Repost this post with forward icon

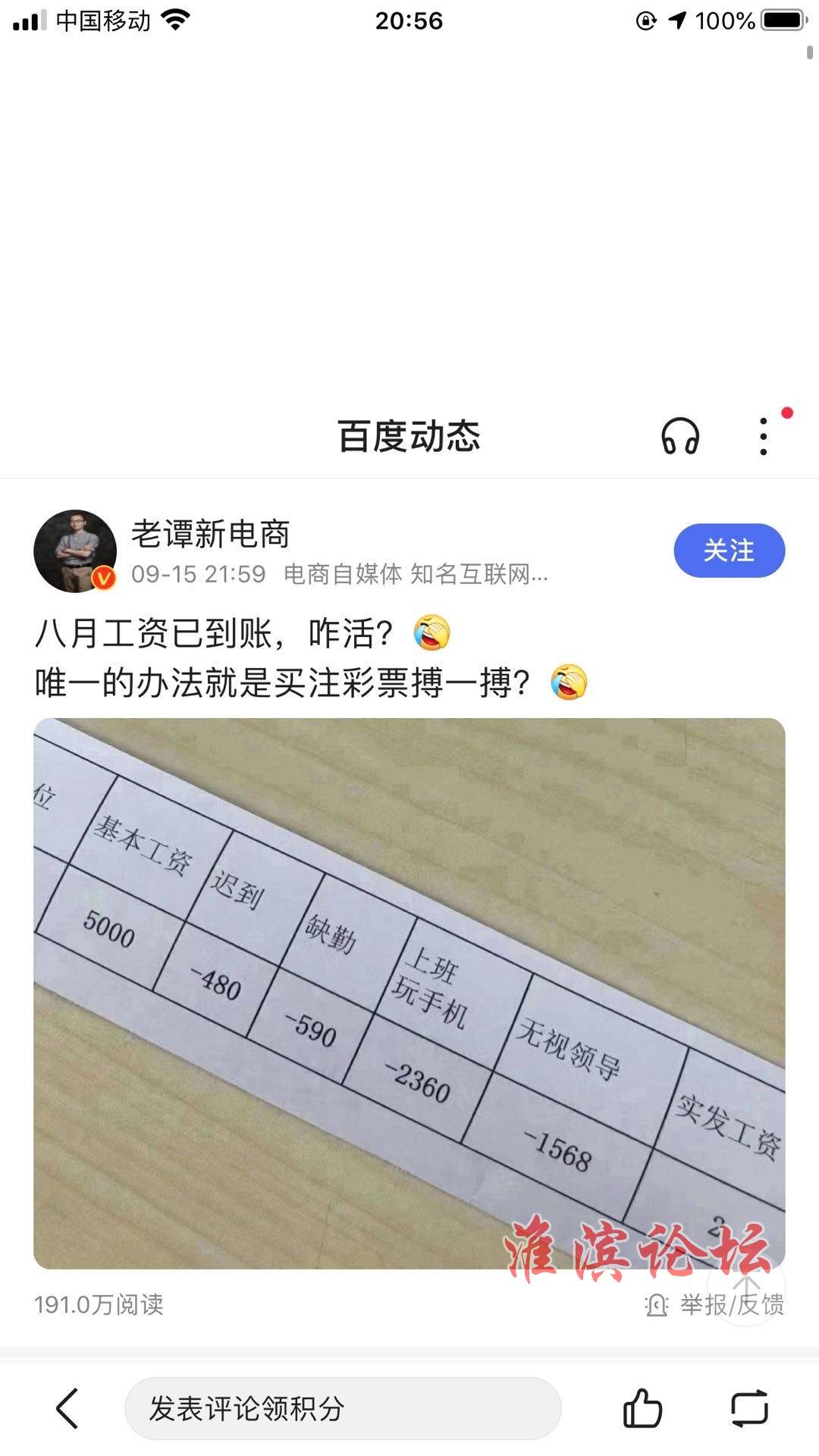[x=749, y=1409]
